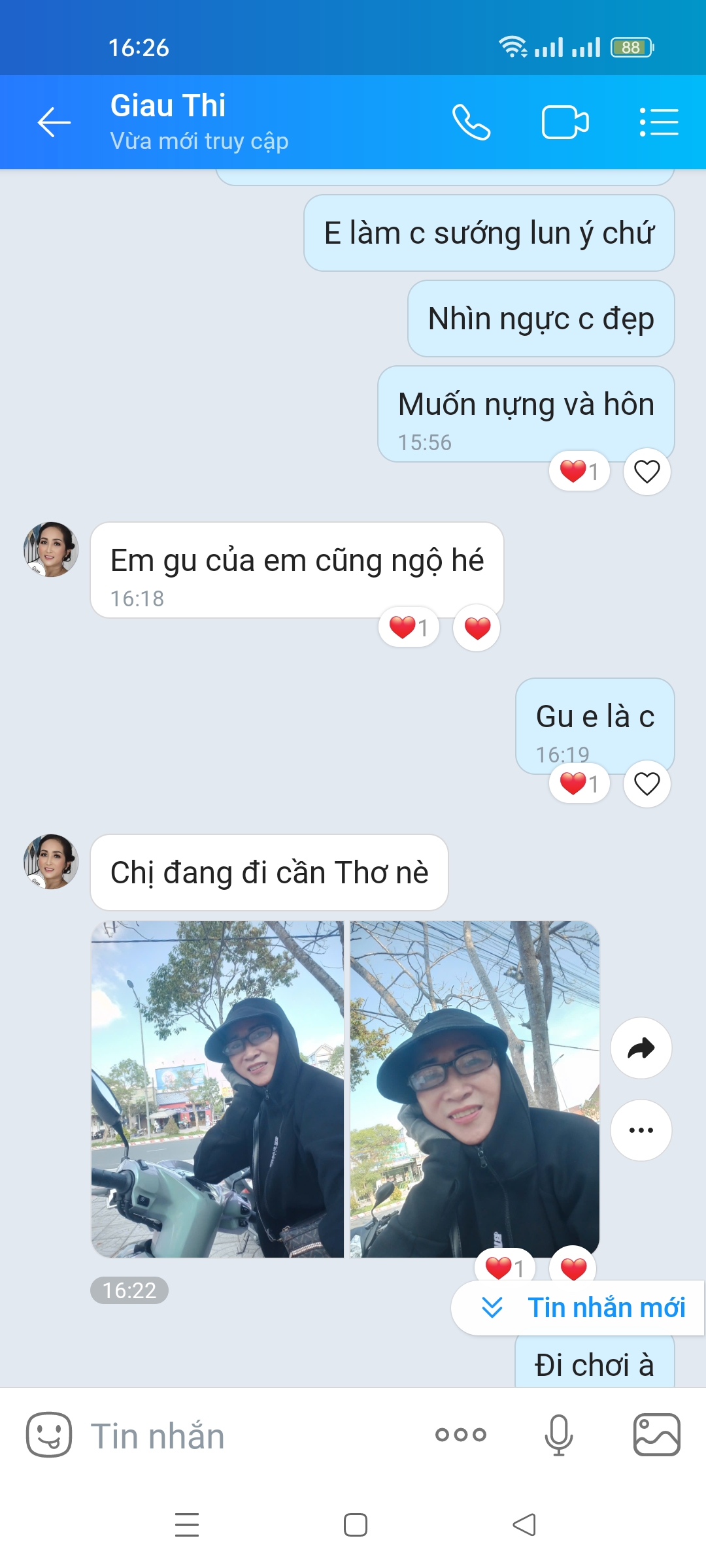Jump to new messages via "Tin nhắn mới"
Viewport: 706px width, 1568px height.
tap(578, 1308)
